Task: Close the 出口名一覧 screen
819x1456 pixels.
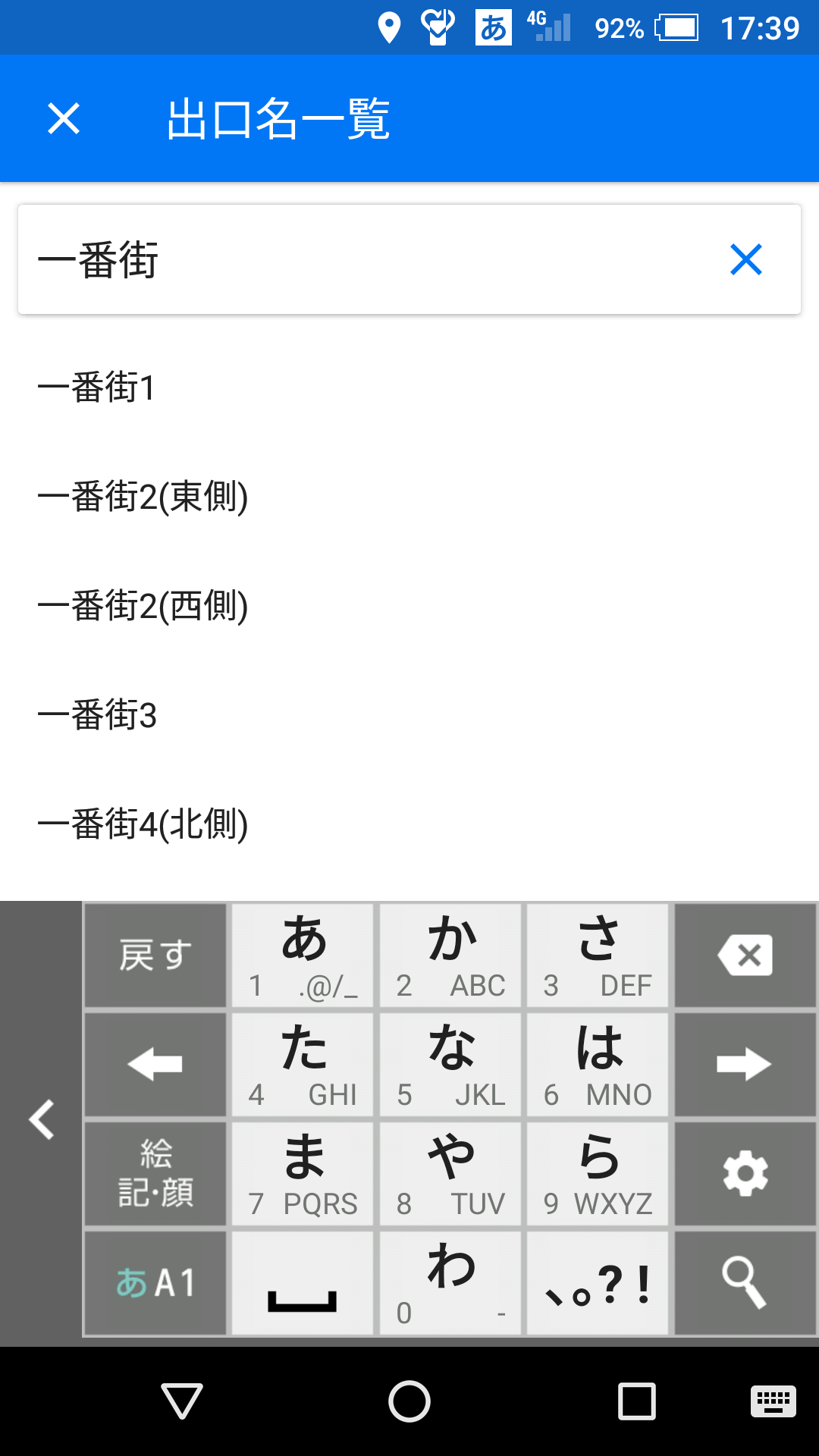Action: (64, 119)
